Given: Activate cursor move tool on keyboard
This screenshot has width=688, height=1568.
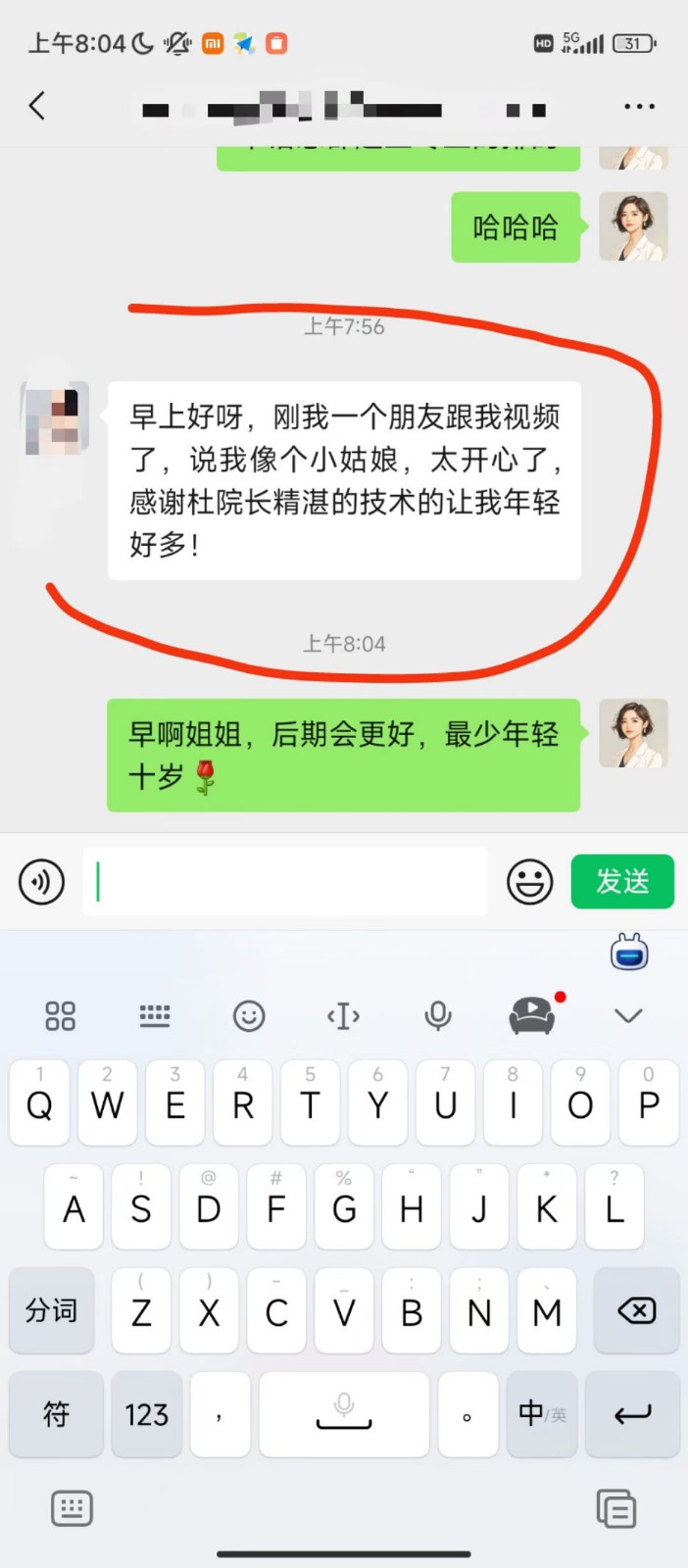Looking at the screenshot, I should (x=343, y=1016).
